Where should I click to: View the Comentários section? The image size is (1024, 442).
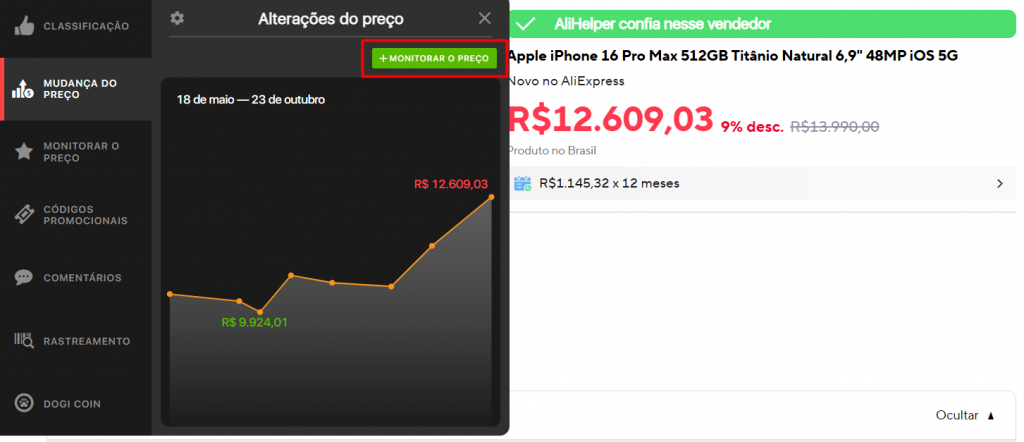[75, 278]
